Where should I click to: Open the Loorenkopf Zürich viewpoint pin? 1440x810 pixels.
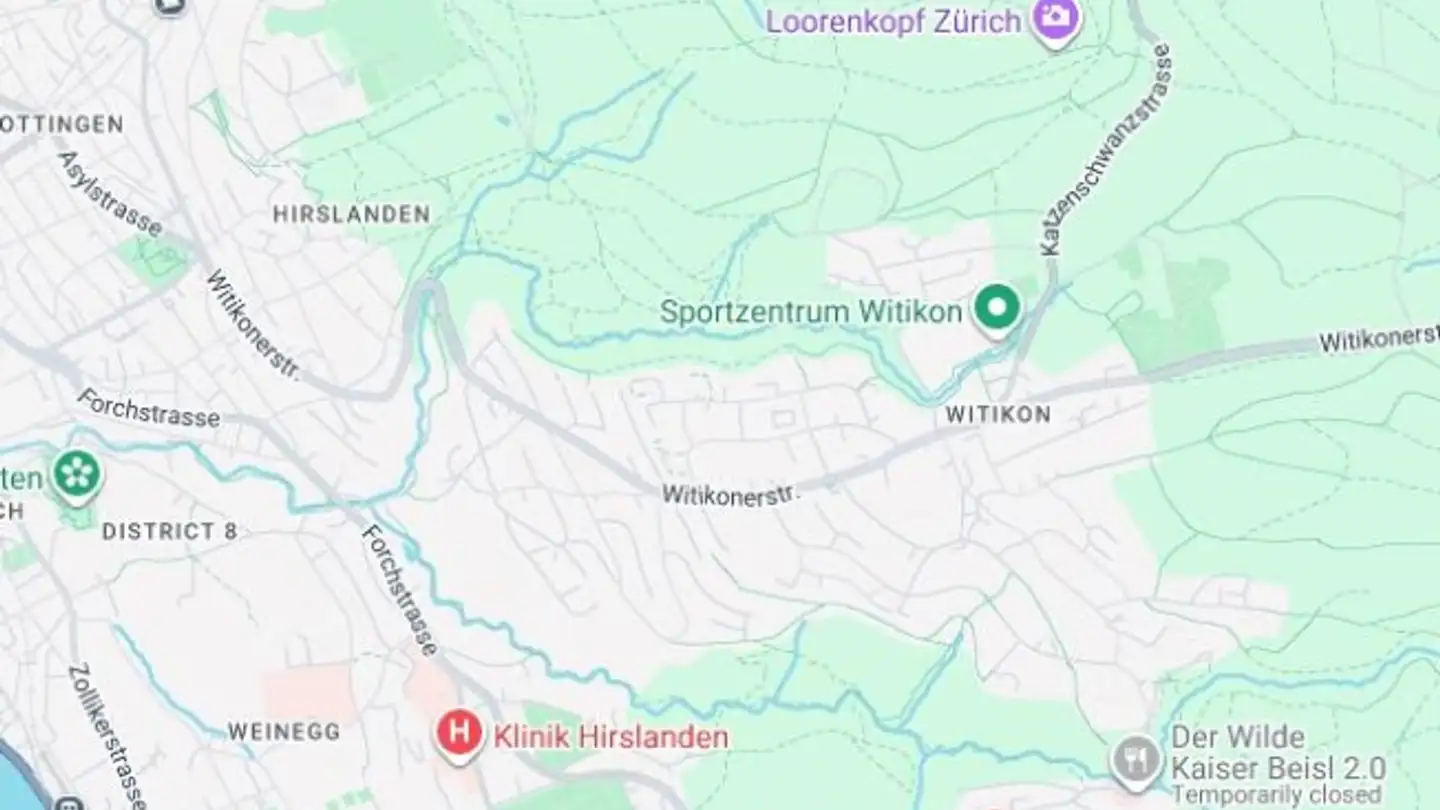tap(1055, 19)
